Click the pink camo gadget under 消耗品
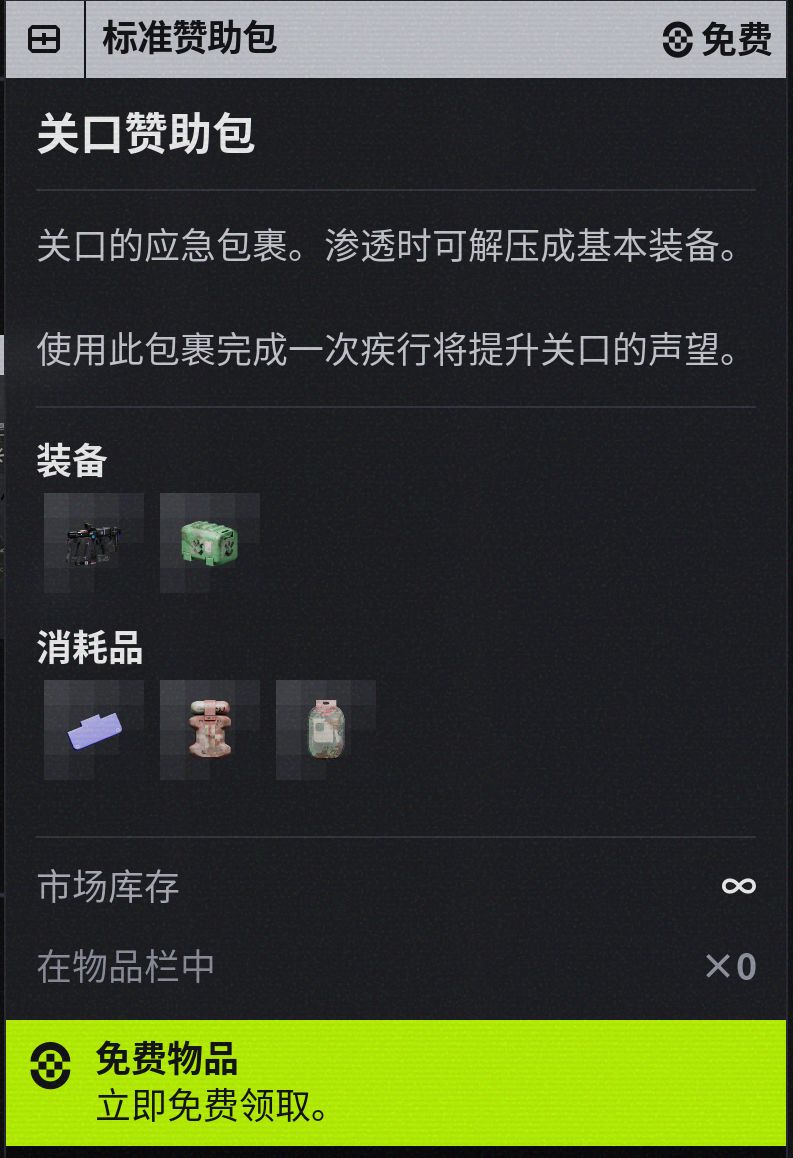Screen dimensions: 793x1158 [x=208, y=729]
